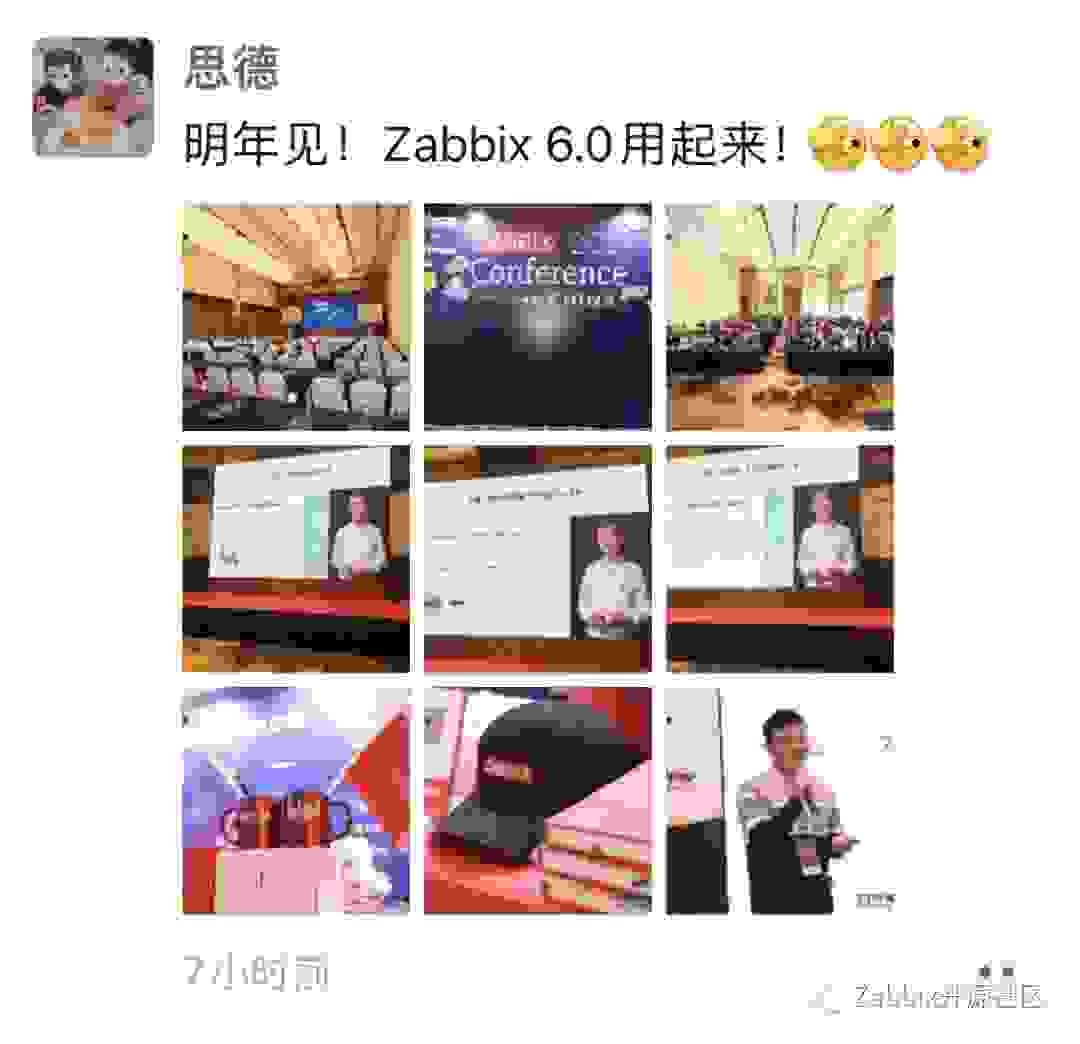View the Zabbix Conference banner photo
Image resolution: width=1080 pixels, height=1044 pixels.
[x=538, y=317]
